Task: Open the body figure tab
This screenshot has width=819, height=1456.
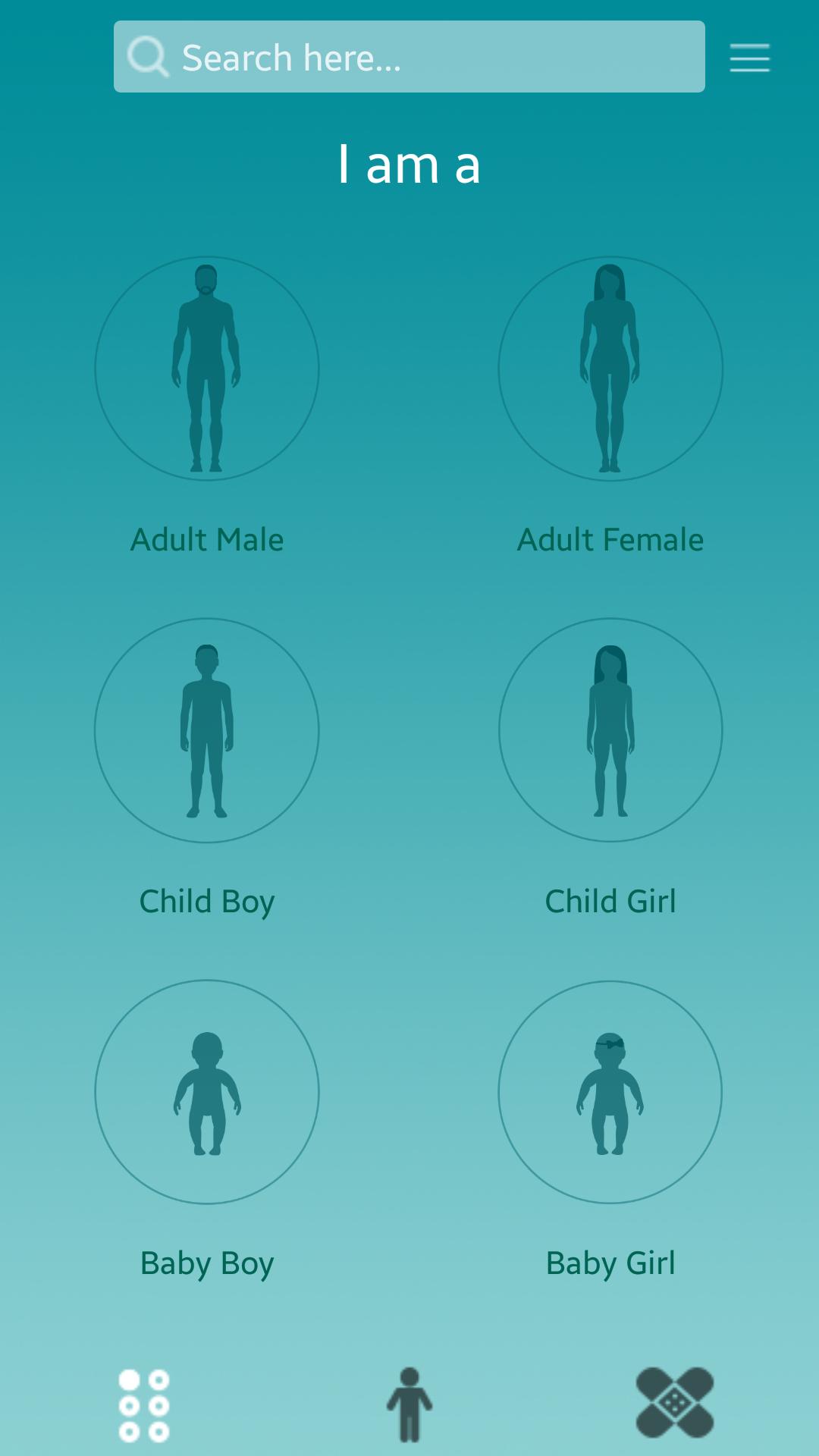Action: (409, 1404)
